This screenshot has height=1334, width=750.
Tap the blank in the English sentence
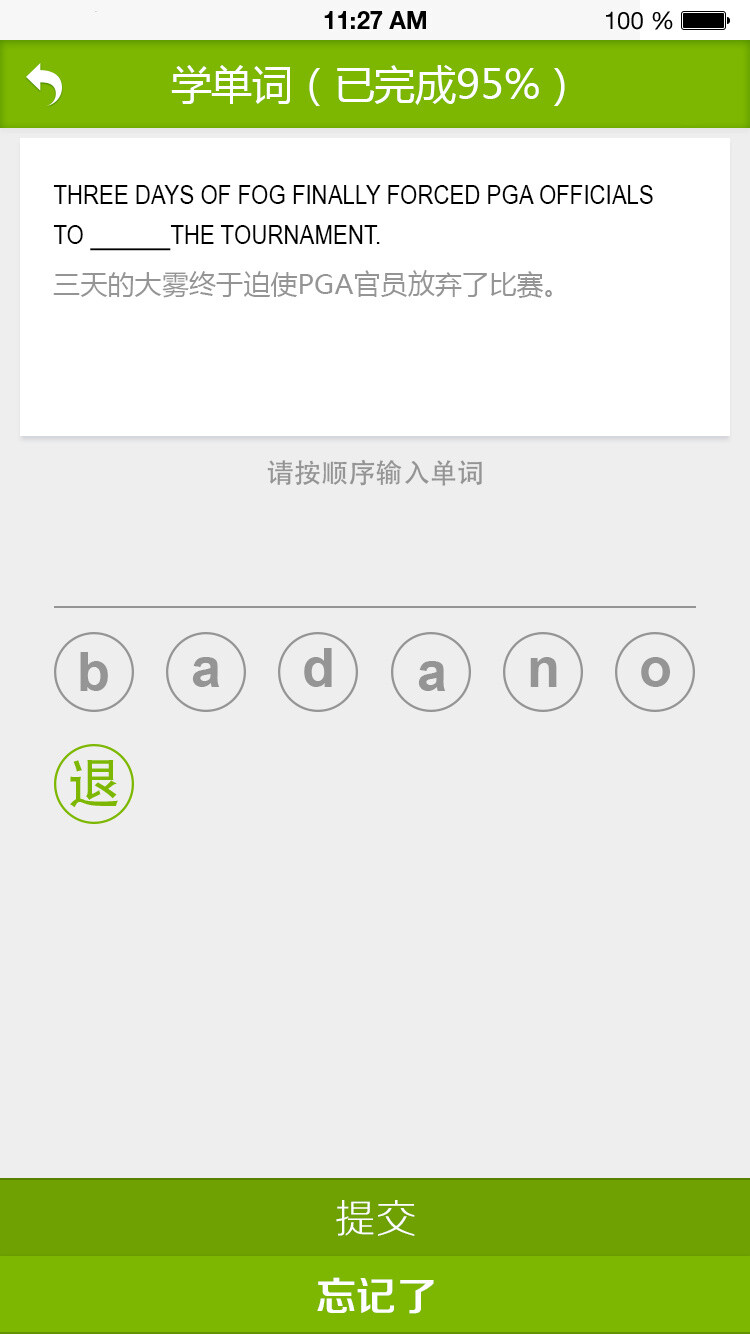[115, 236]
